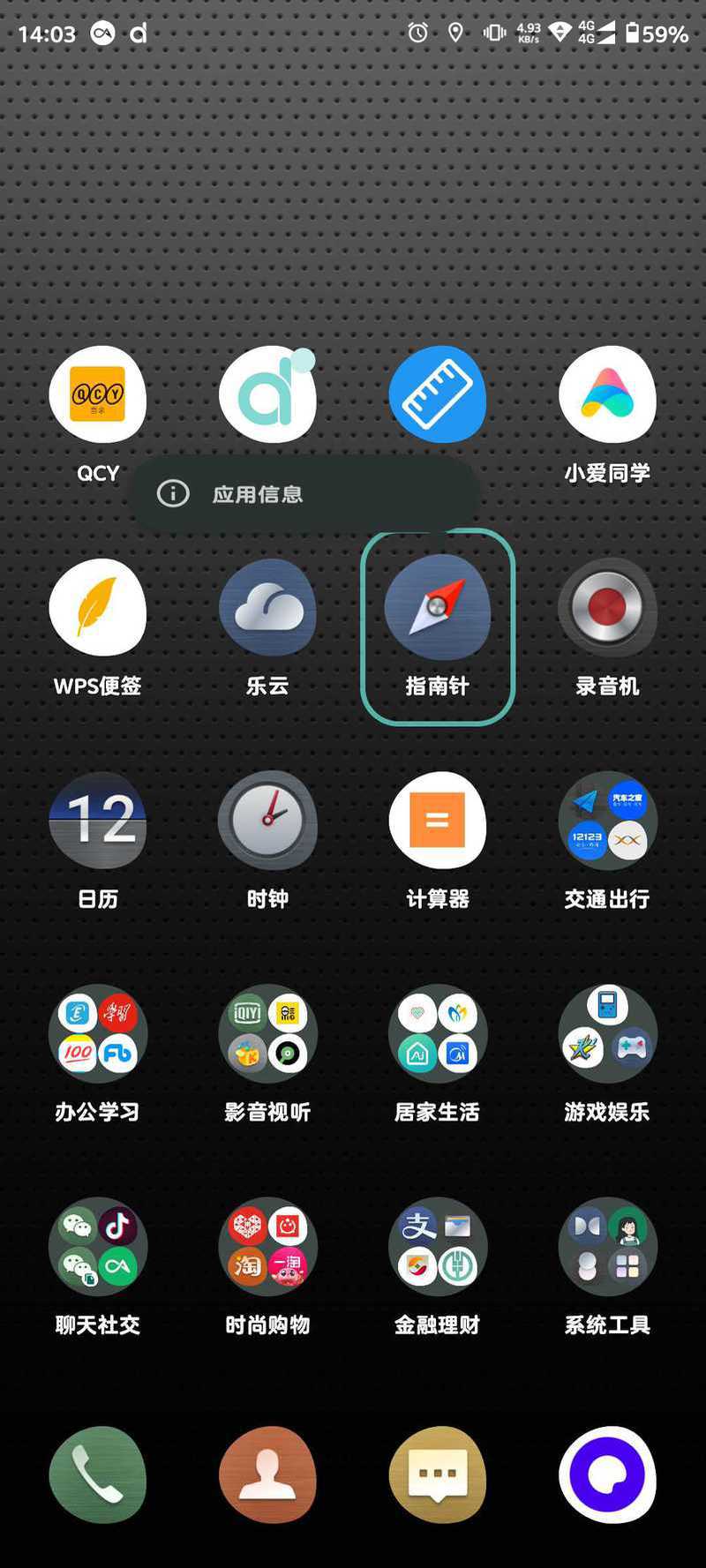This screenshot has height=1568, width=706.
Task: Launch WPS便签 notes
Action: pos(97,607)
